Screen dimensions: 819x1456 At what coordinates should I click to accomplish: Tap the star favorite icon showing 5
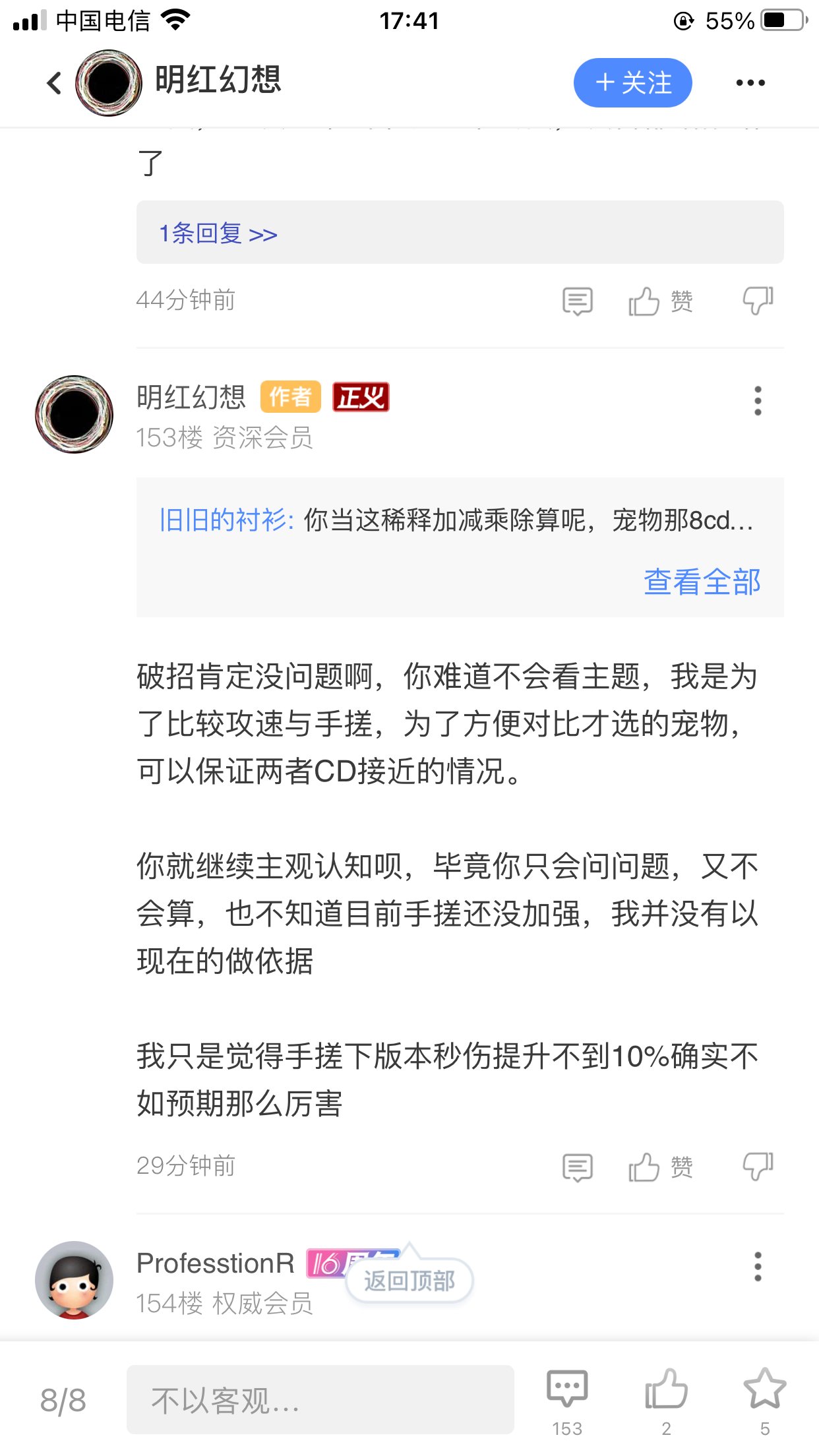tap(766, 1393)
